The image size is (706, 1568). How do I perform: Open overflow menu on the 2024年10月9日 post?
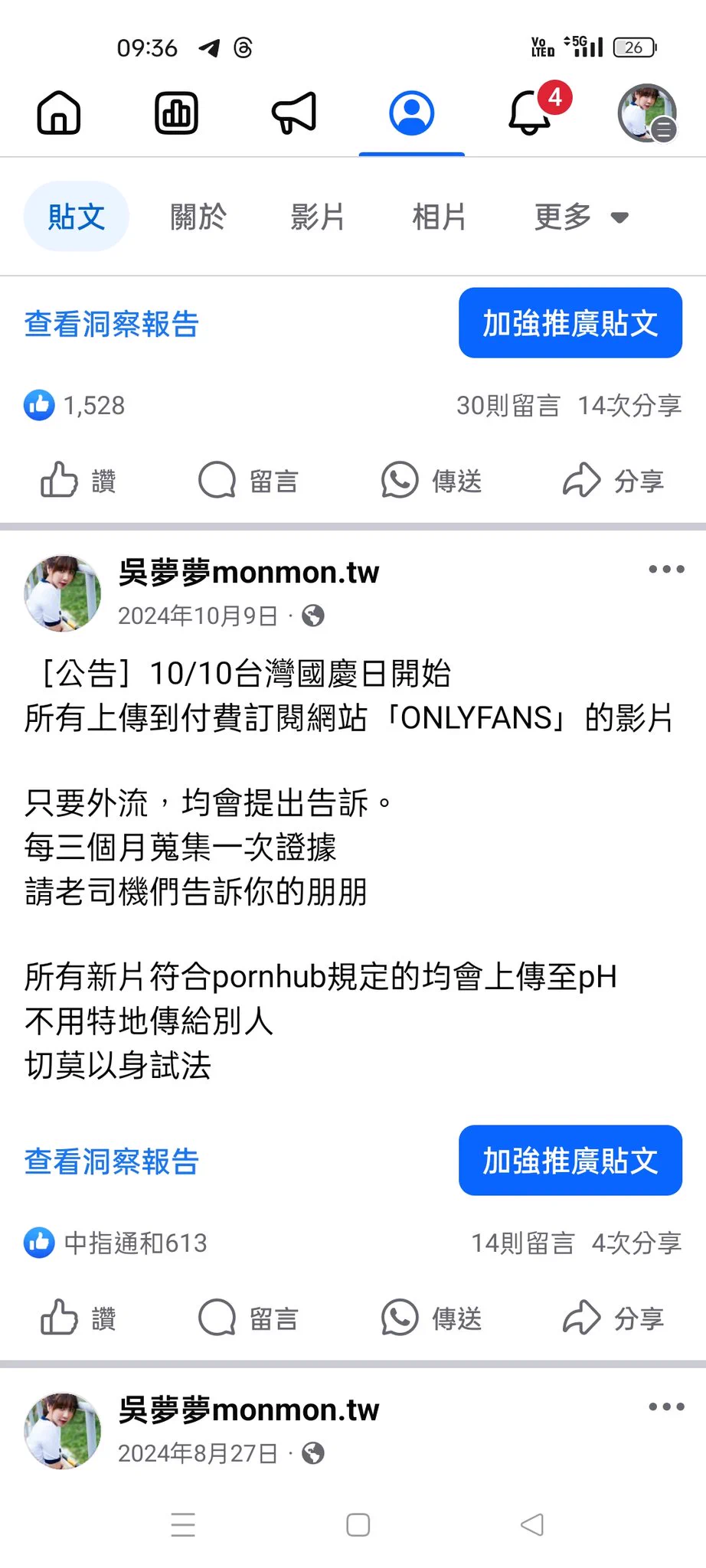tap(666, 569)
